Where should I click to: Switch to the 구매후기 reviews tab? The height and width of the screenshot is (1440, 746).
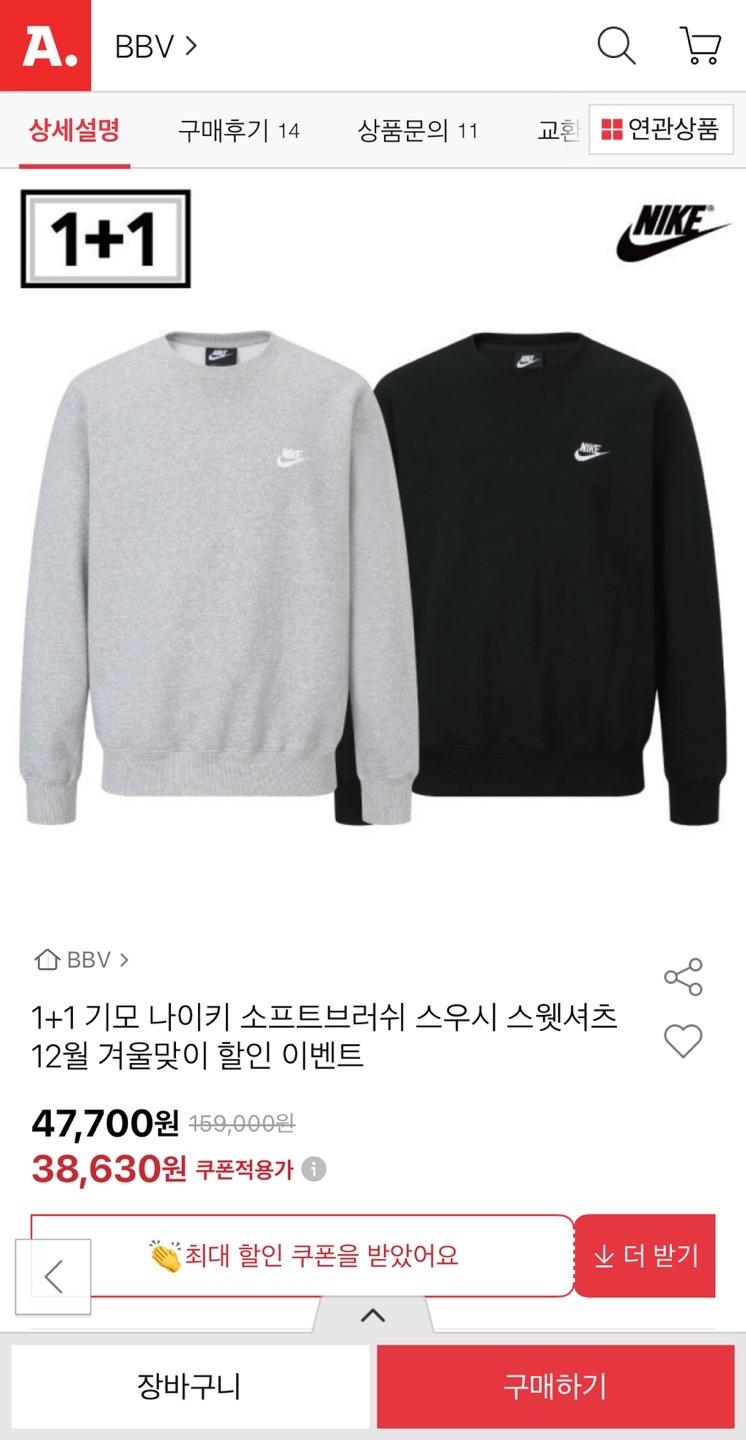[x=238, y=130]
